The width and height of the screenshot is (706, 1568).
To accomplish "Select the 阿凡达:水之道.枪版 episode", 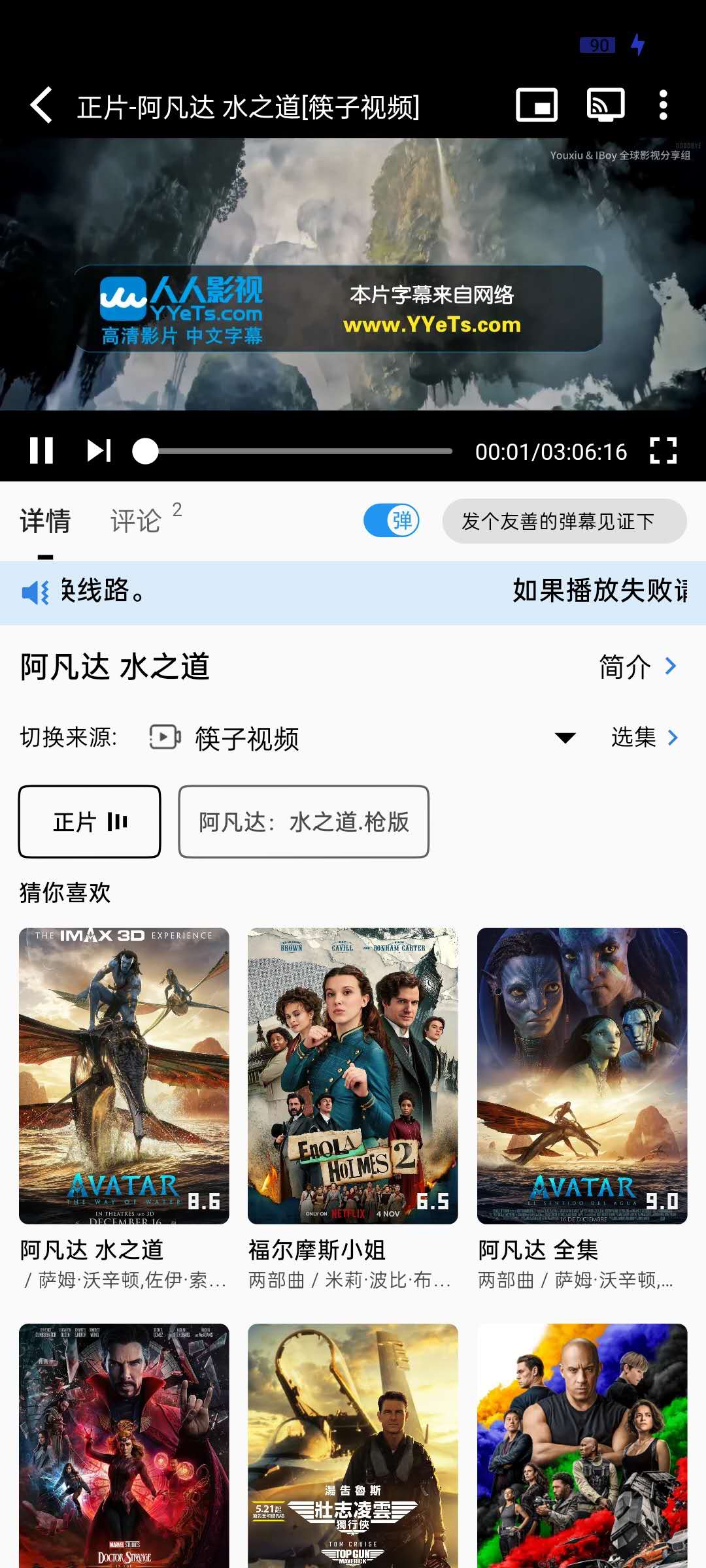I will 303,821.
